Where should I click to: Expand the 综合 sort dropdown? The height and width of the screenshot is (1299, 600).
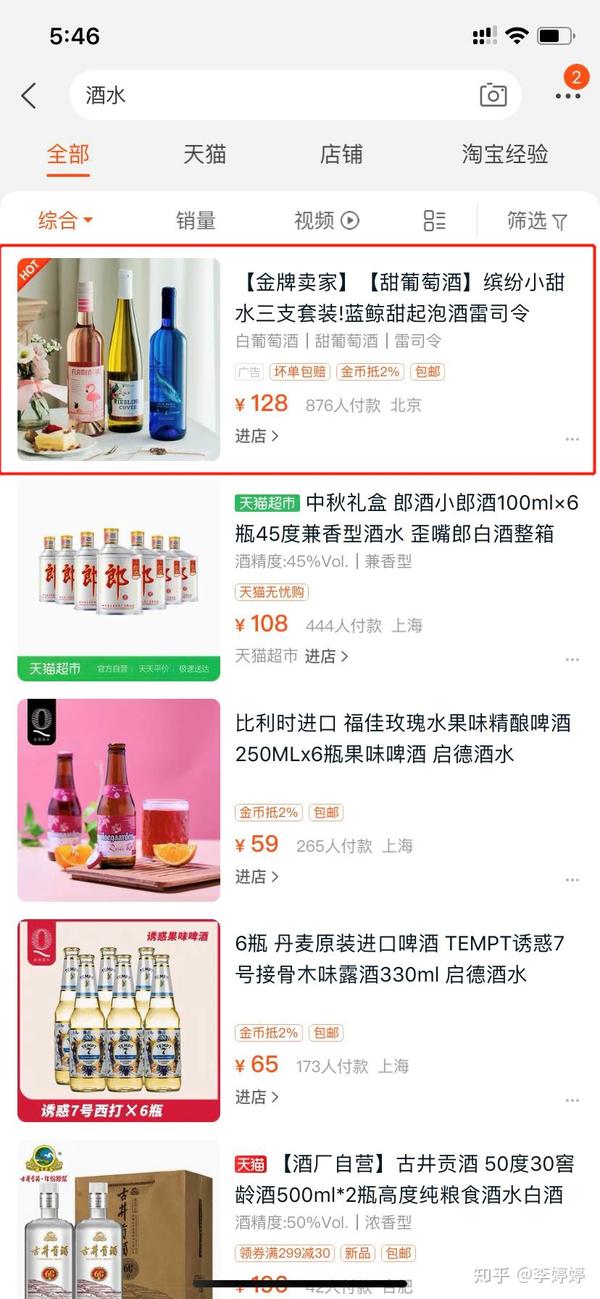point(65,221)
